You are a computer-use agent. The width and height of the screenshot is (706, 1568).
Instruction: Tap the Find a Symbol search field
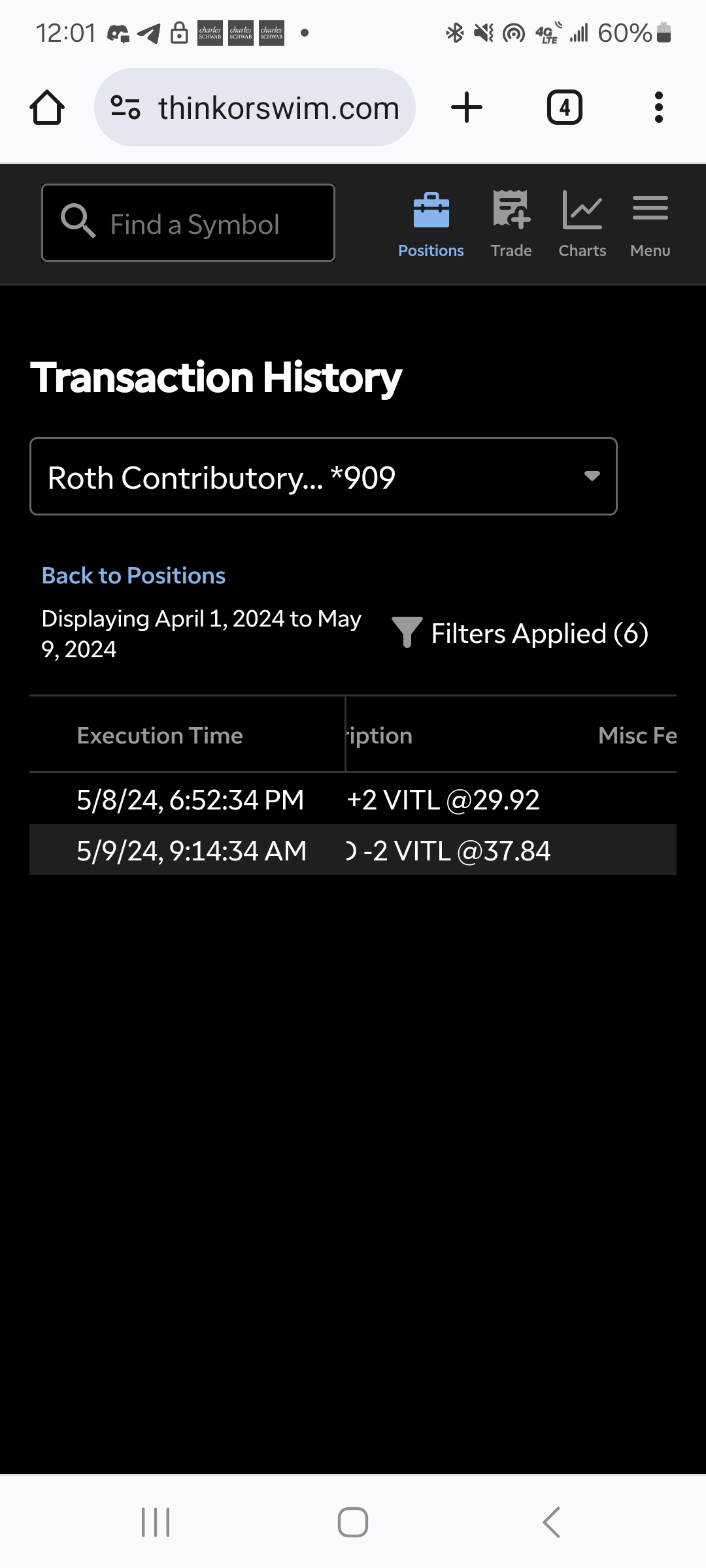tap(190, 223)
